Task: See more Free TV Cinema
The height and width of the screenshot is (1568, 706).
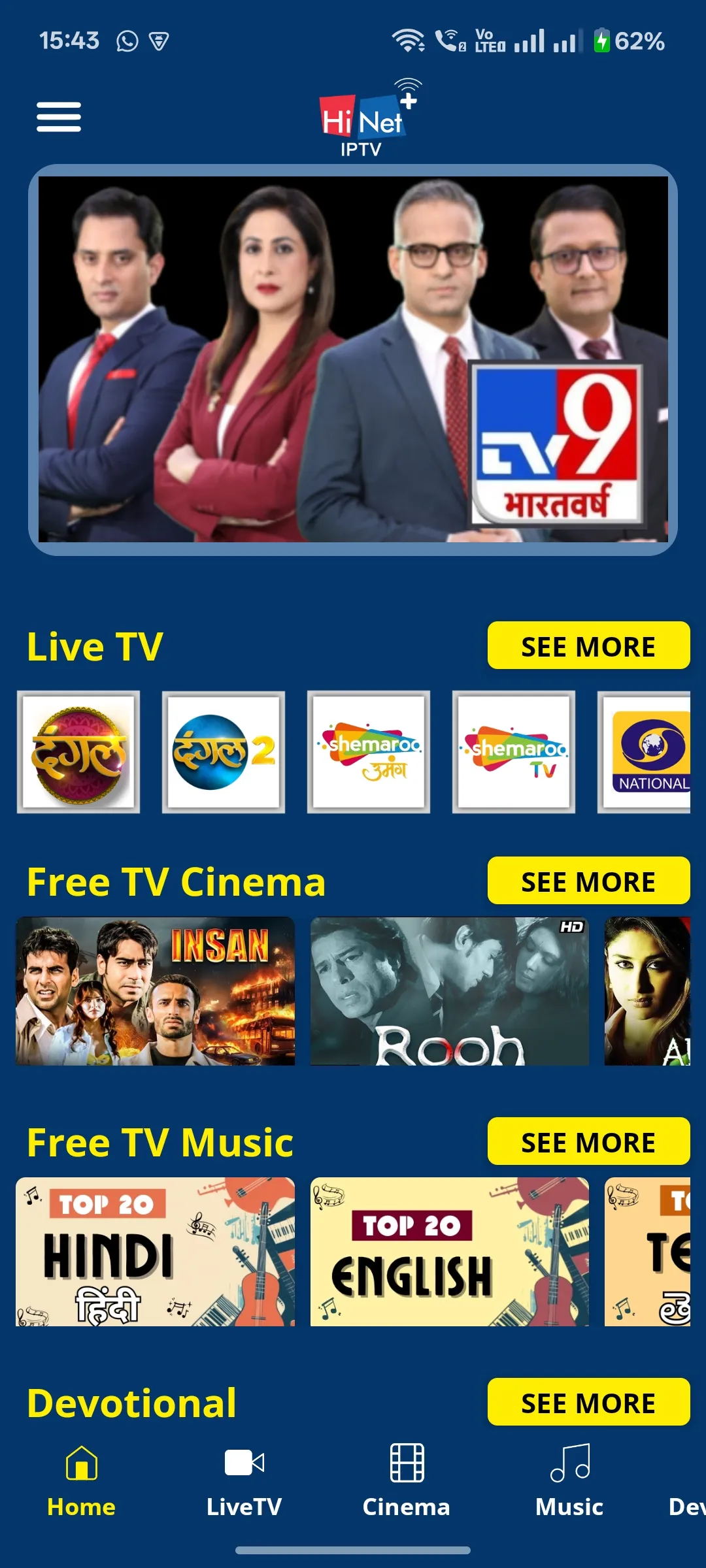Action: [588, 881]
